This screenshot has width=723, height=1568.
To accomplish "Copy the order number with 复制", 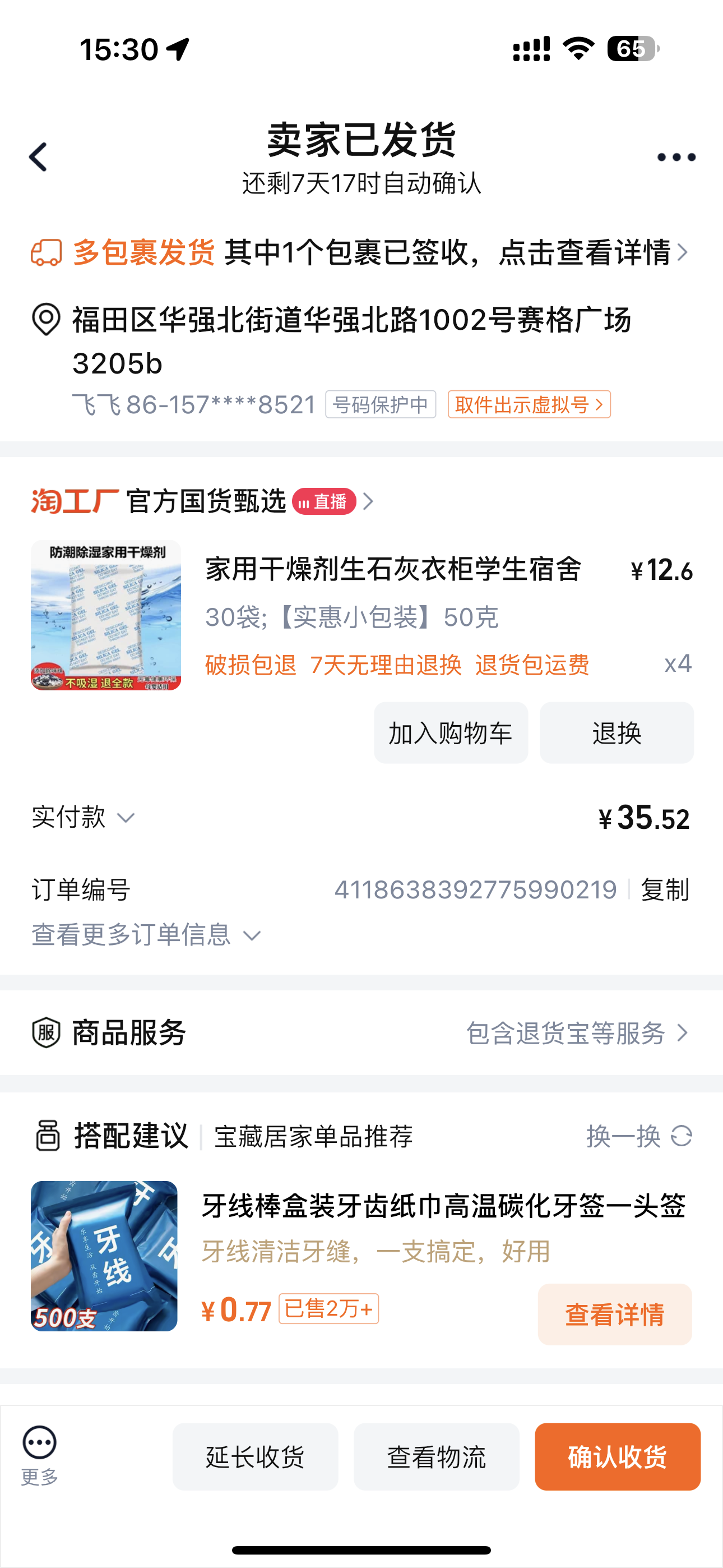I will 665,889.
